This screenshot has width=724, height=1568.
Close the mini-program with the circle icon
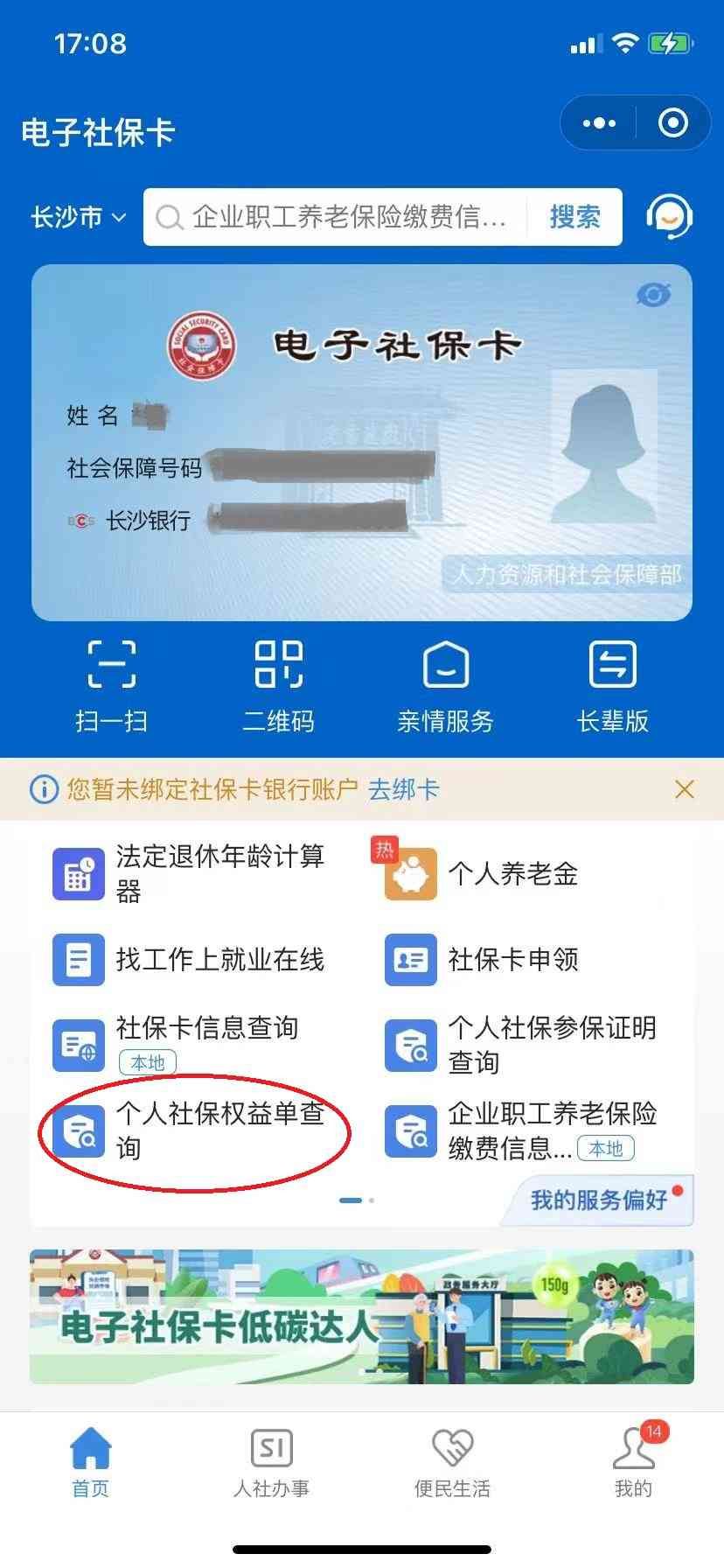tap(672, 123)
